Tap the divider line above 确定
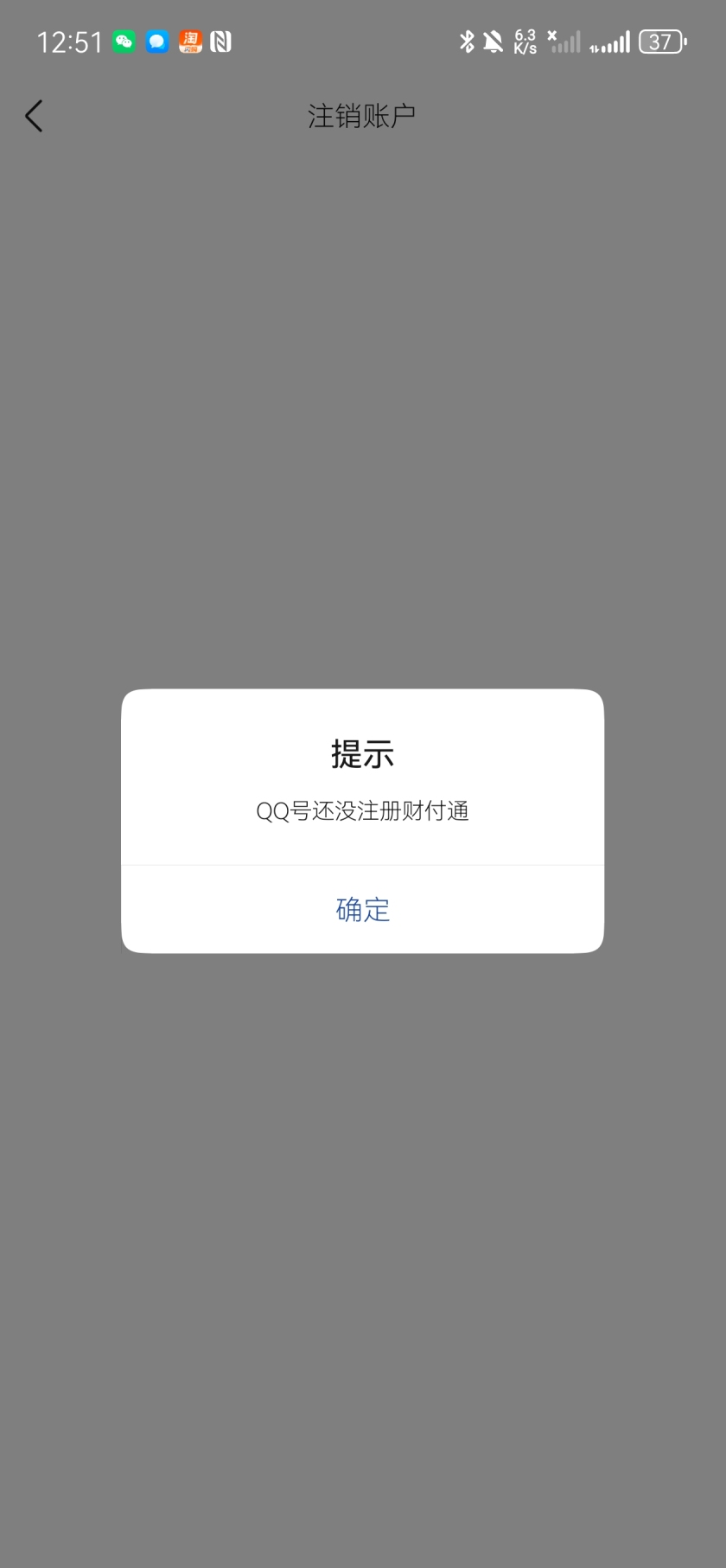Screen dimensions: 726x1568 coord(362,862)
